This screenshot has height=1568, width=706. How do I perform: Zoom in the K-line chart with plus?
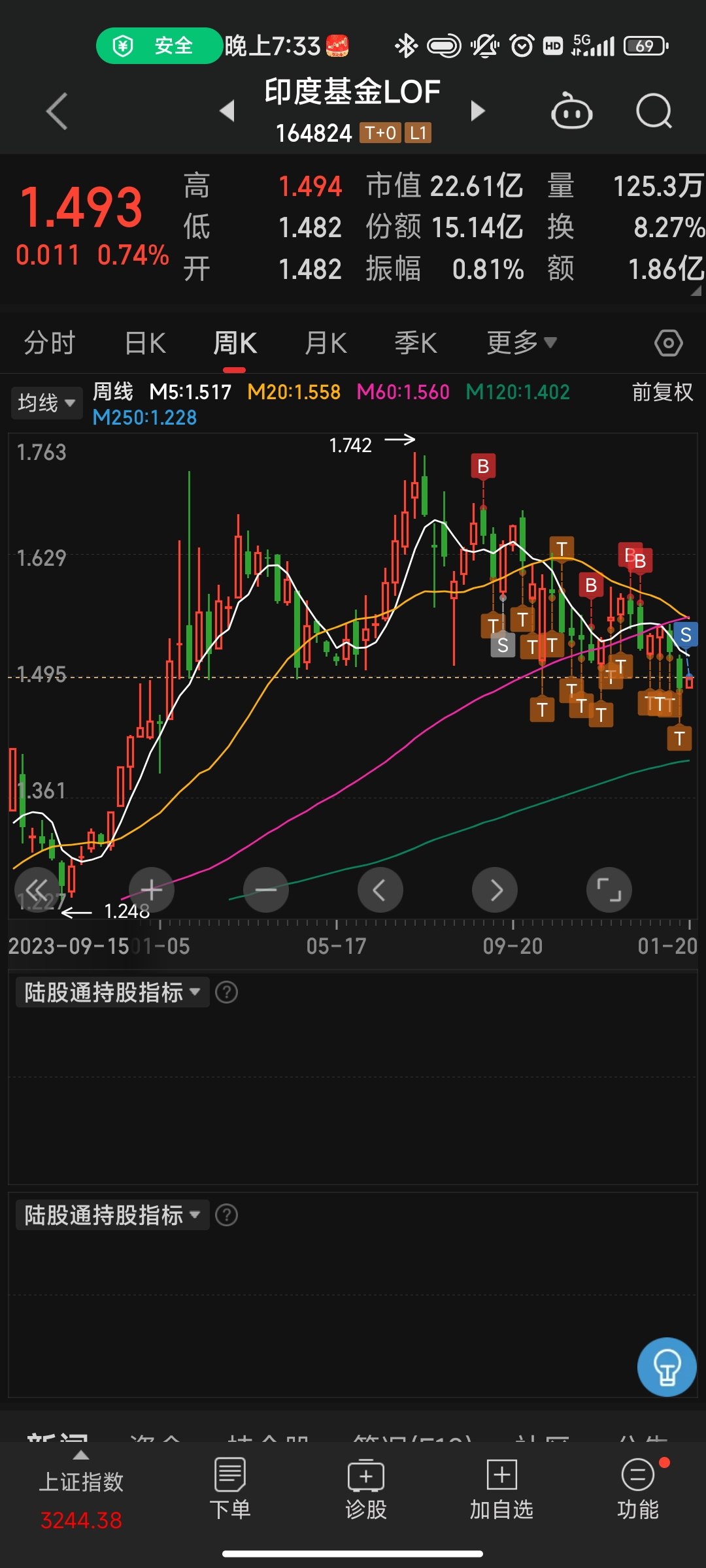[152, 890]
